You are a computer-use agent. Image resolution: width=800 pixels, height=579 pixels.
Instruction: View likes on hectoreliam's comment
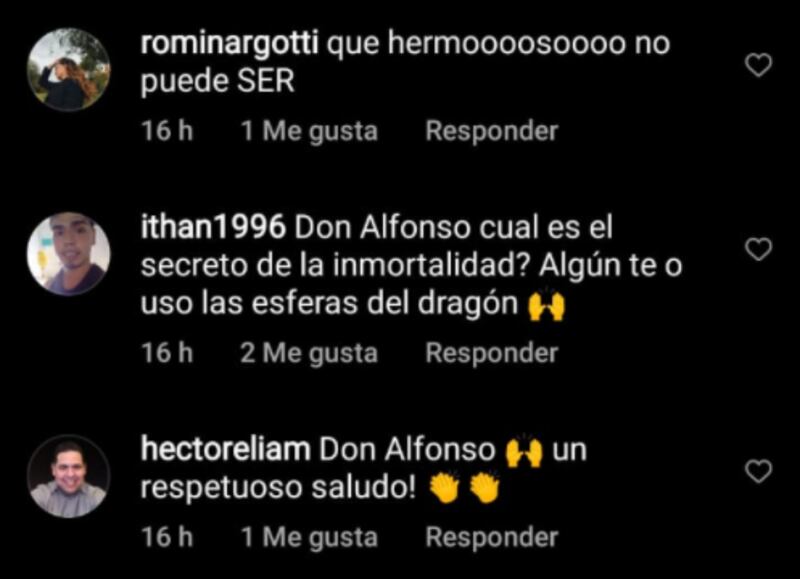pyautogui.click(x=309, y=537)
